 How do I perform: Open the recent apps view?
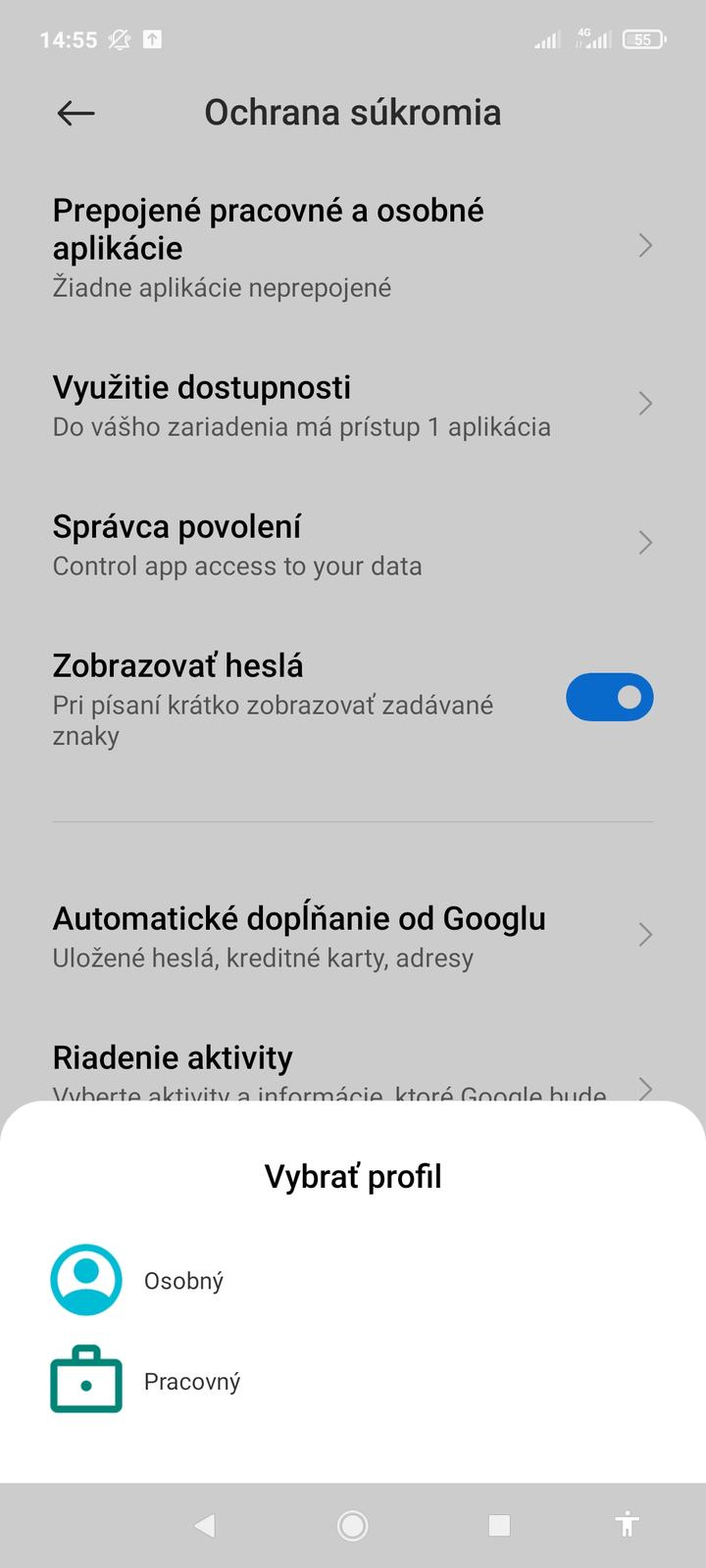click(x=499, y=1525)
